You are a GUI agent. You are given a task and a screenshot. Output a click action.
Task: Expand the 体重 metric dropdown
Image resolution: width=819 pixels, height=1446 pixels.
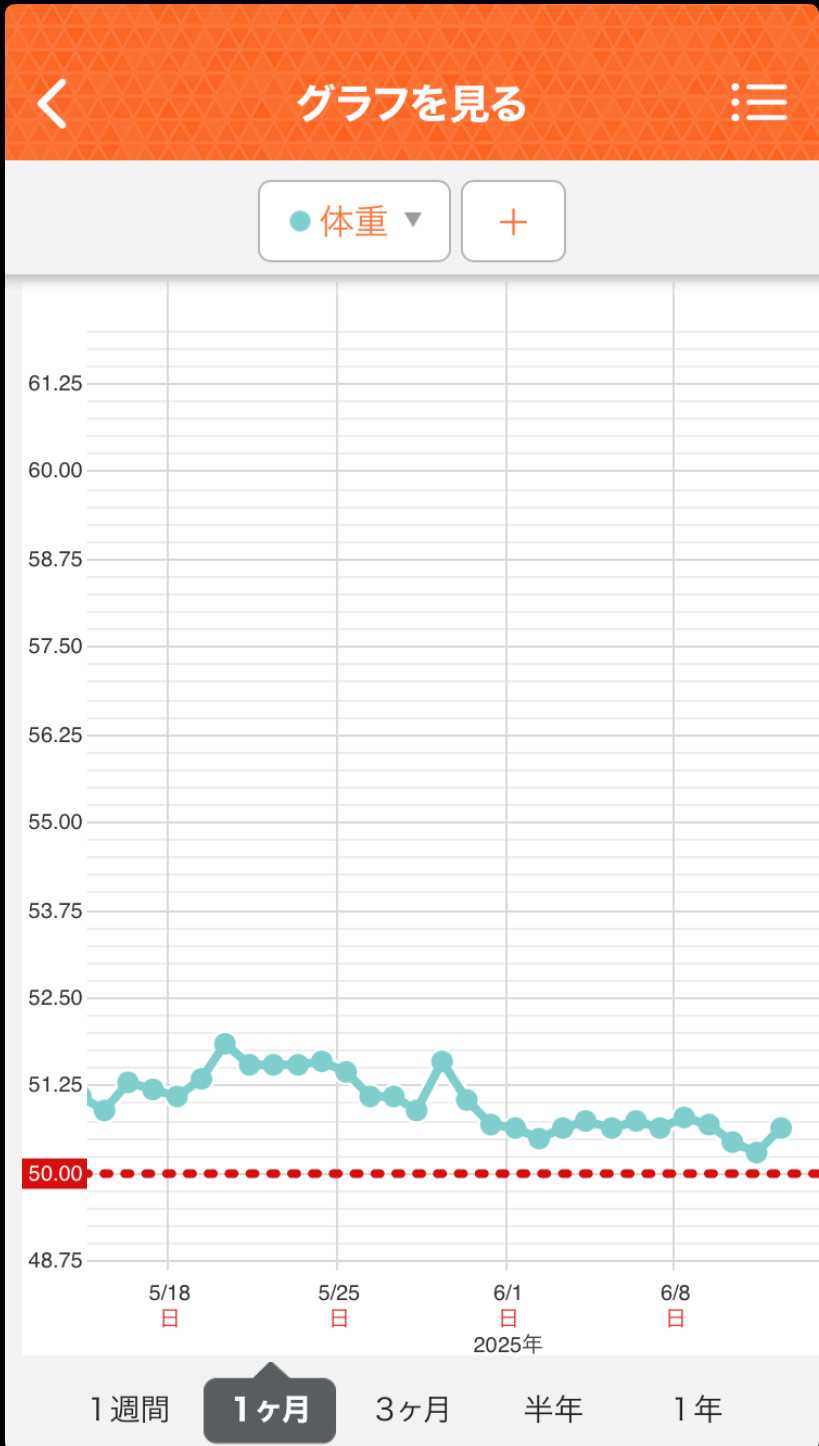354,221
